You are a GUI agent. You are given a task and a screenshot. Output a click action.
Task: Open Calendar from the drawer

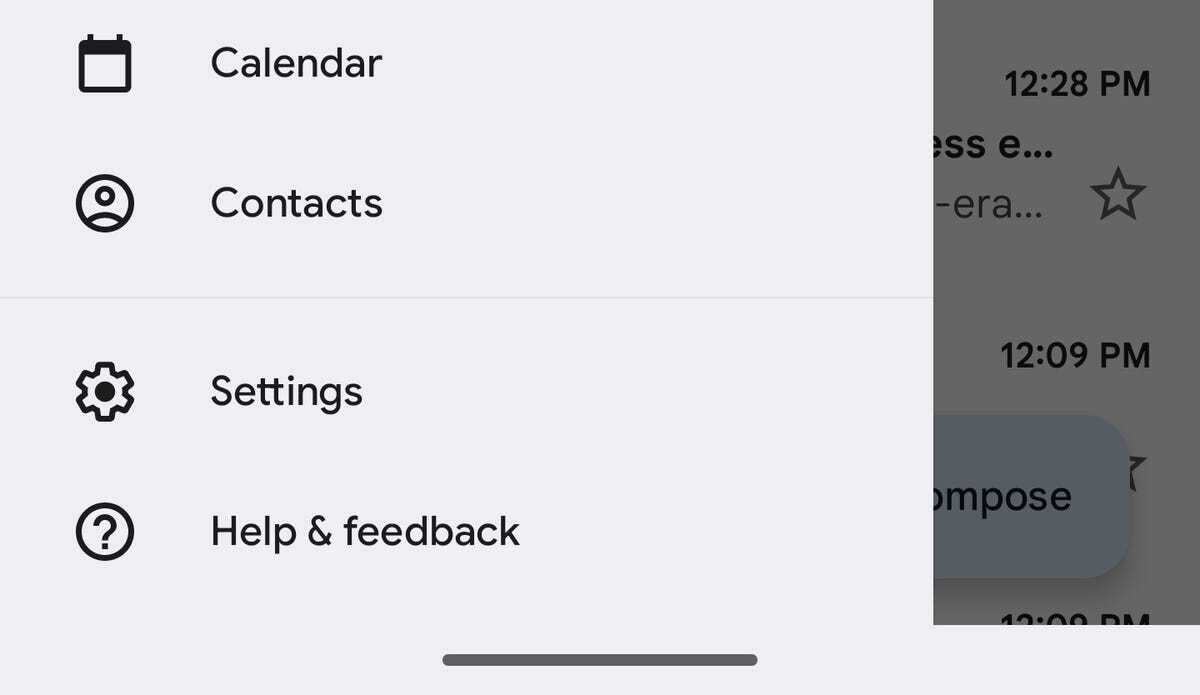pos(296,63)
